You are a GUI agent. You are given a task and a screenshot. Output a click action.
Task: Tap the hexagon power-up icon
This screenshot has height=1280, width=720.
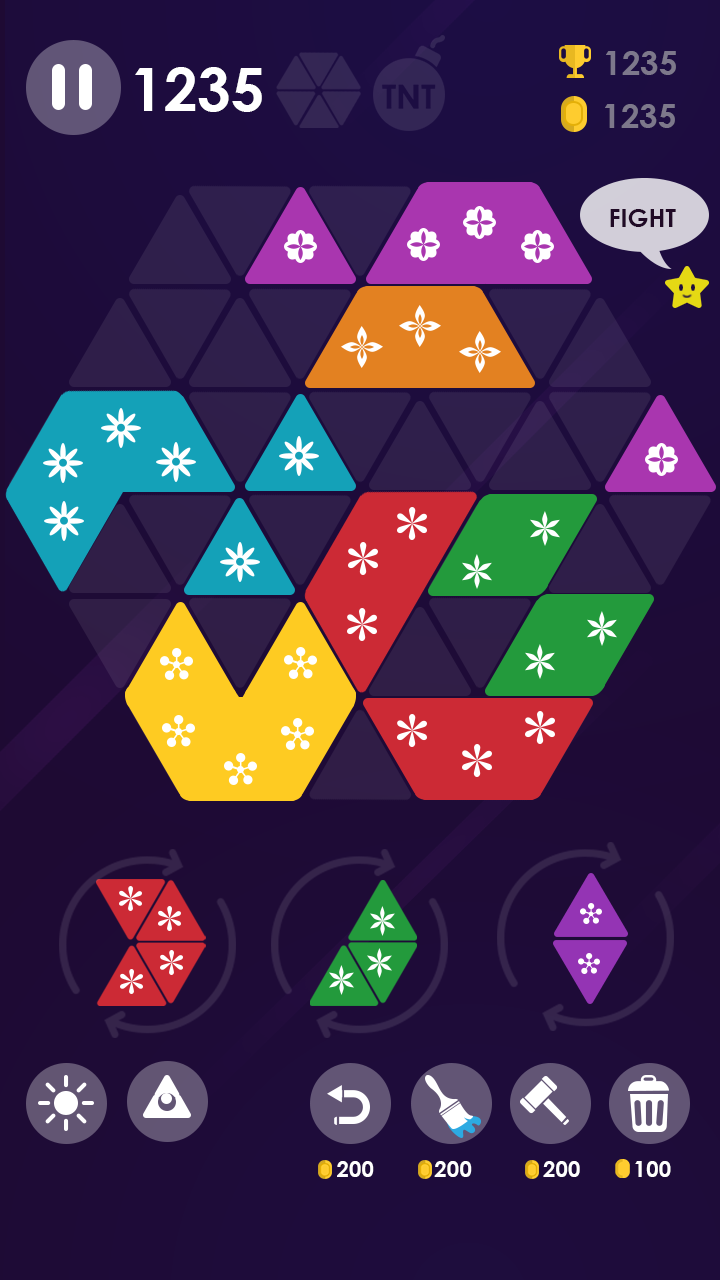(318, 90)
